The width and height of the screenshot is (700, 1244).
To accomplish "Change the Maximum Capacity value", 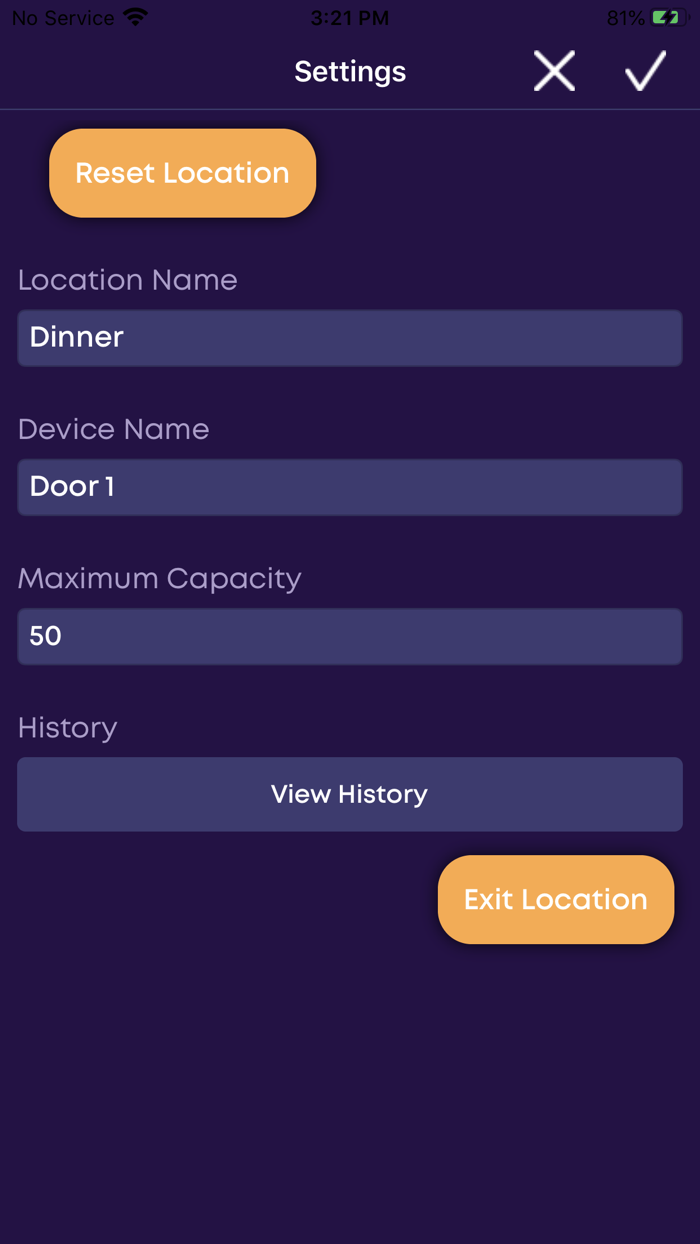I will (x=350, y=636).
